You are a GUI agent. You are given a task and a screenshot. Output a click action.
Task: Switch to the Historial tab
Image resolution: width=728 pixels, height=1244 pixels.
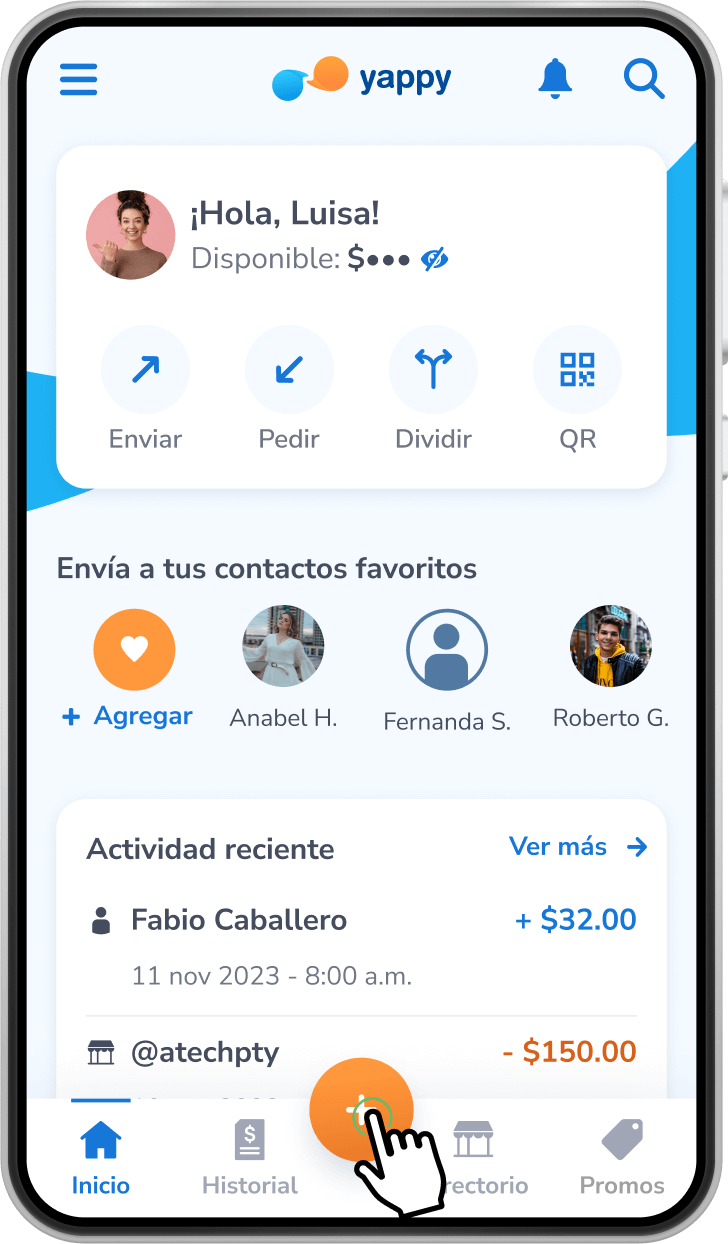point(250,1158)
